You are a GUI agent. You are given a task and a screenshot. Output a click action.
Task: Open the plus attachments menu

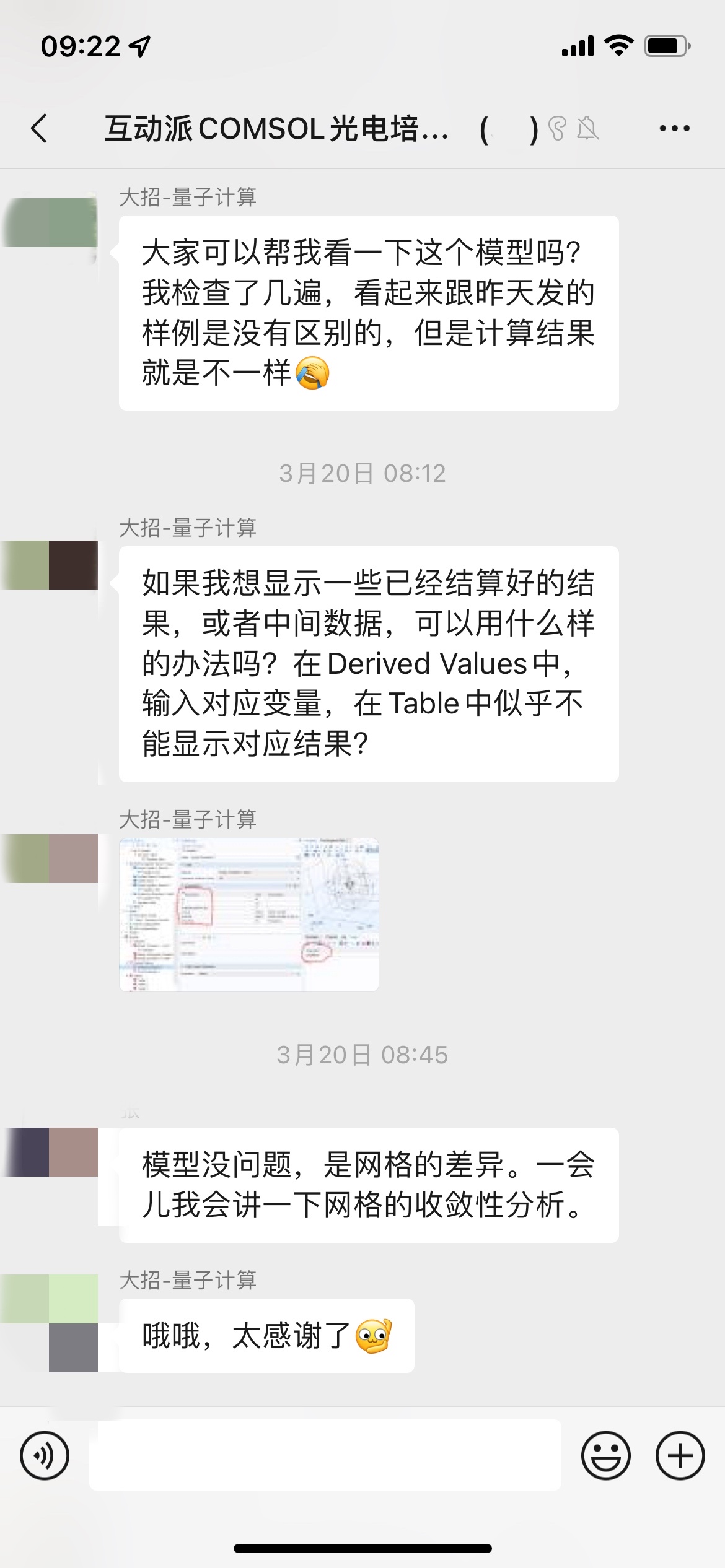coord(680,1455)
